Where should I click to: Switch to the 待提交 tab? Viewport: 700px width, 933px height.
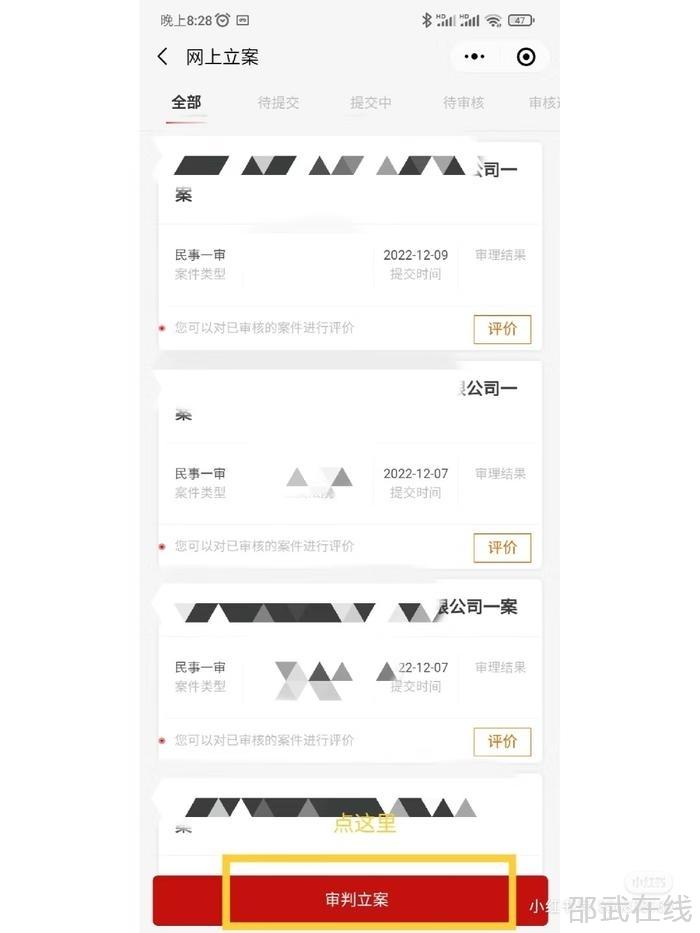(278, 102)
